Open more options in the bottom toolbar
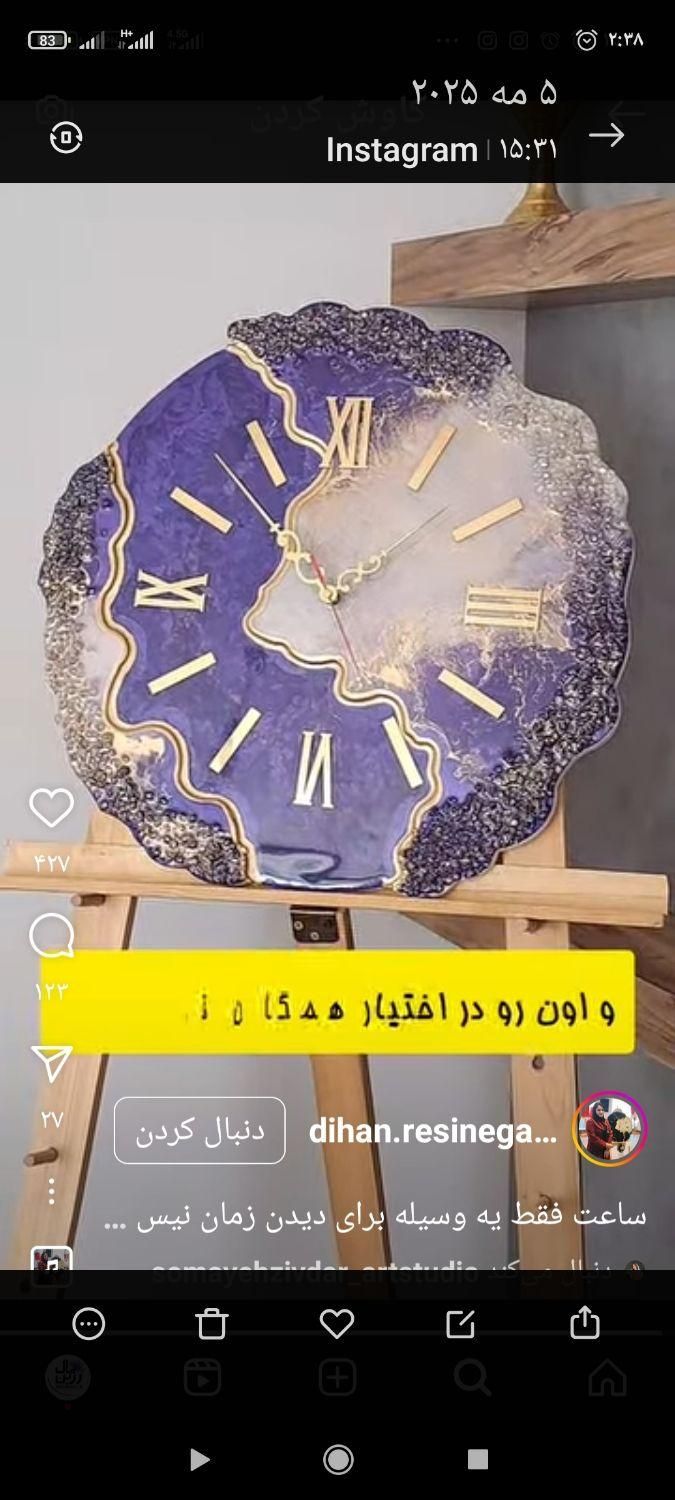Viewport: 675px width, 1500px height. 89,1323
